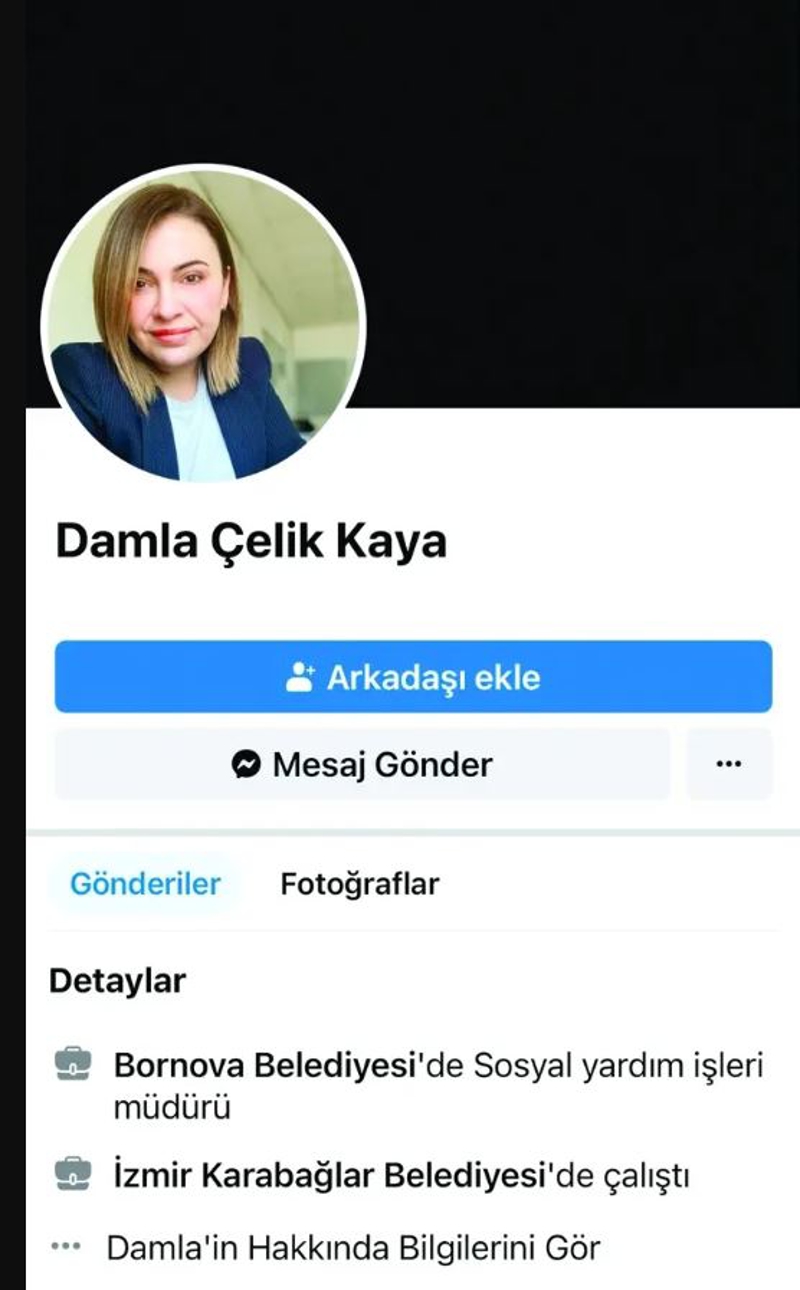Switch to the Gönderiler tab
This screenshot has width=800, height=1290.
pos(145,884)
